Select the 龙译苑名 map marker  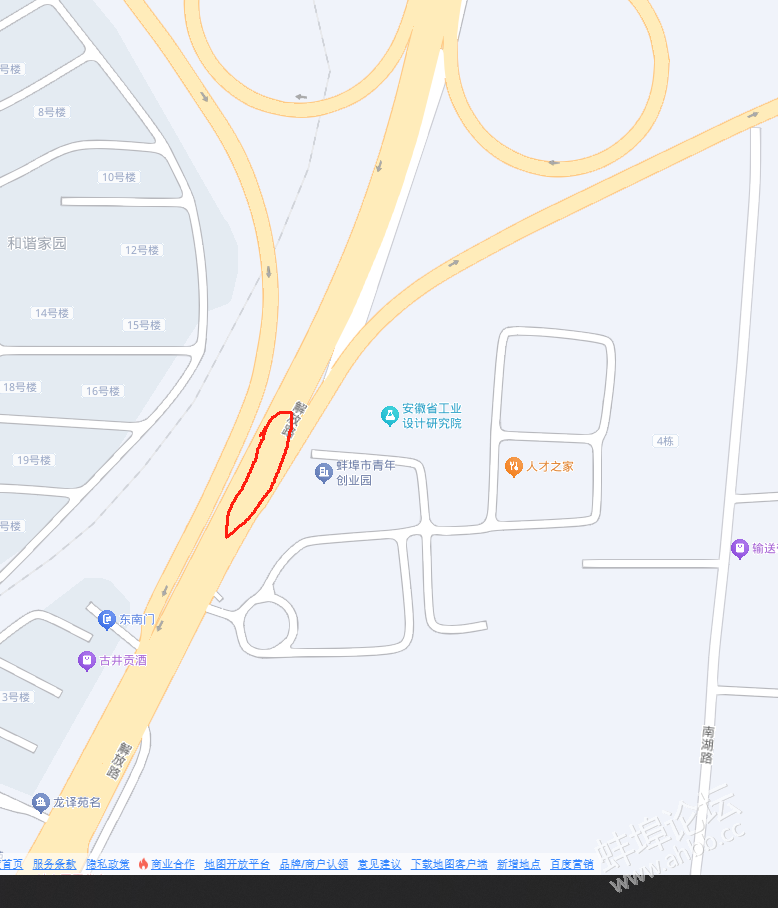(40, 802)
